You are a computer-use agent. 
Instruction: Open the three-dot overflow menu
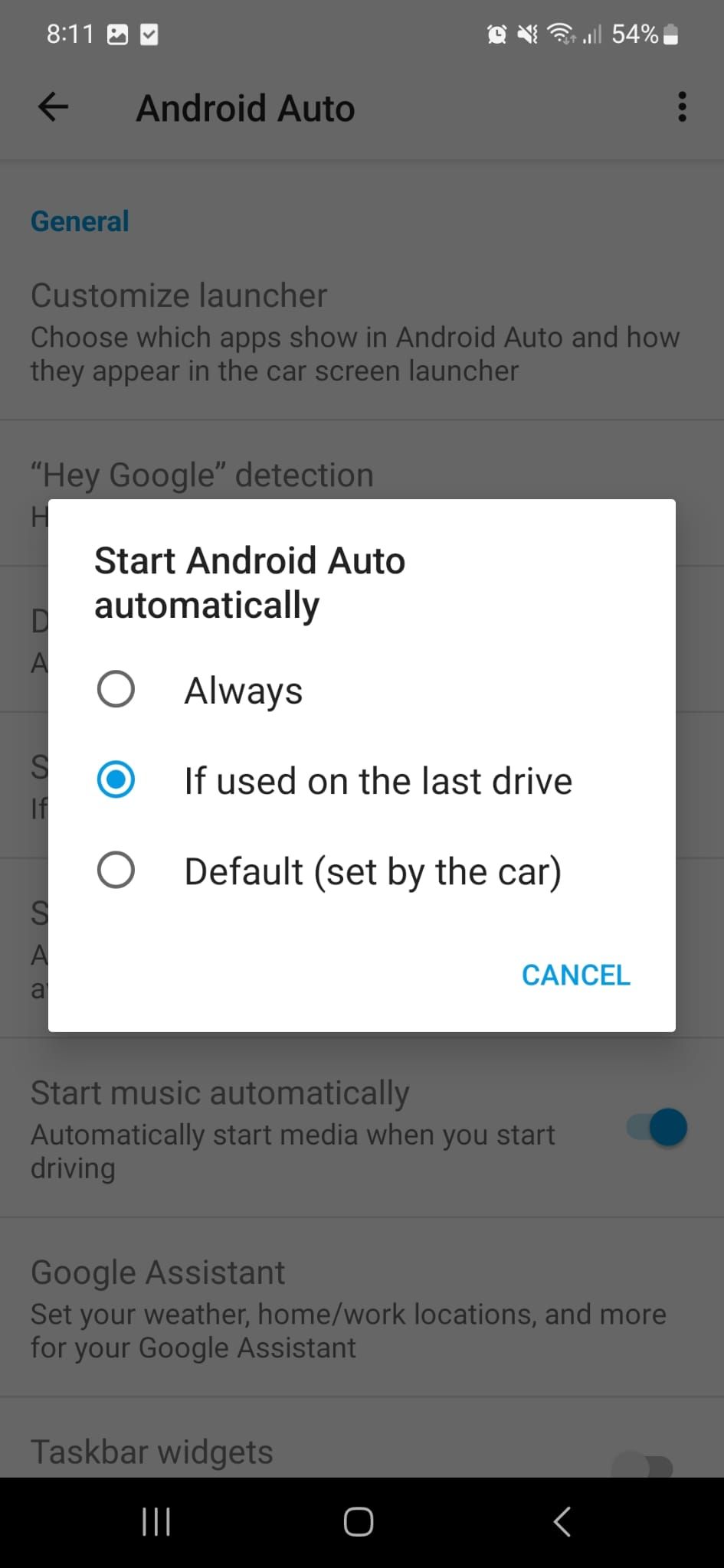[x=682, y=107]
